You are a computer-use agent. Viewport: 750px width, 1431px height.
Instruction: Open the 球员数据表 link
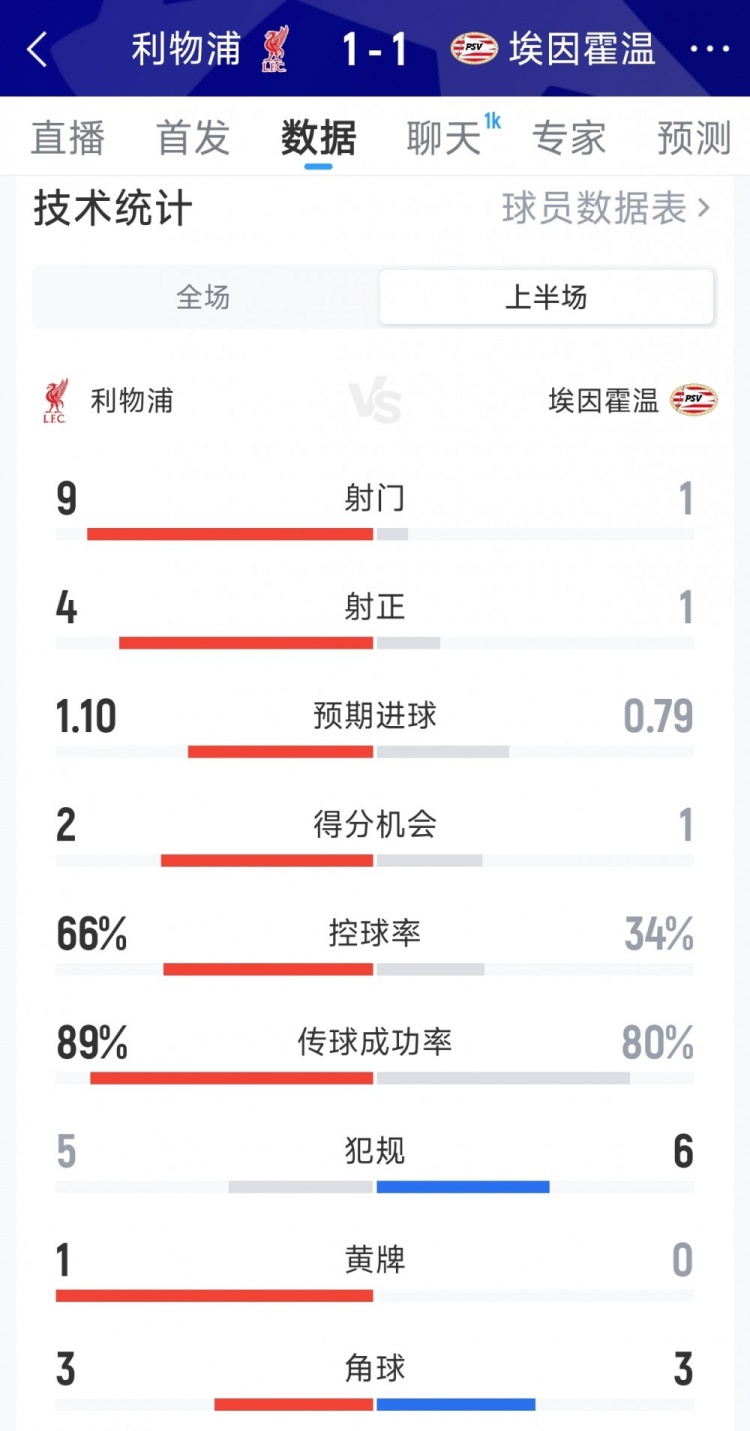pyautogui.click(x=606, y=209)
